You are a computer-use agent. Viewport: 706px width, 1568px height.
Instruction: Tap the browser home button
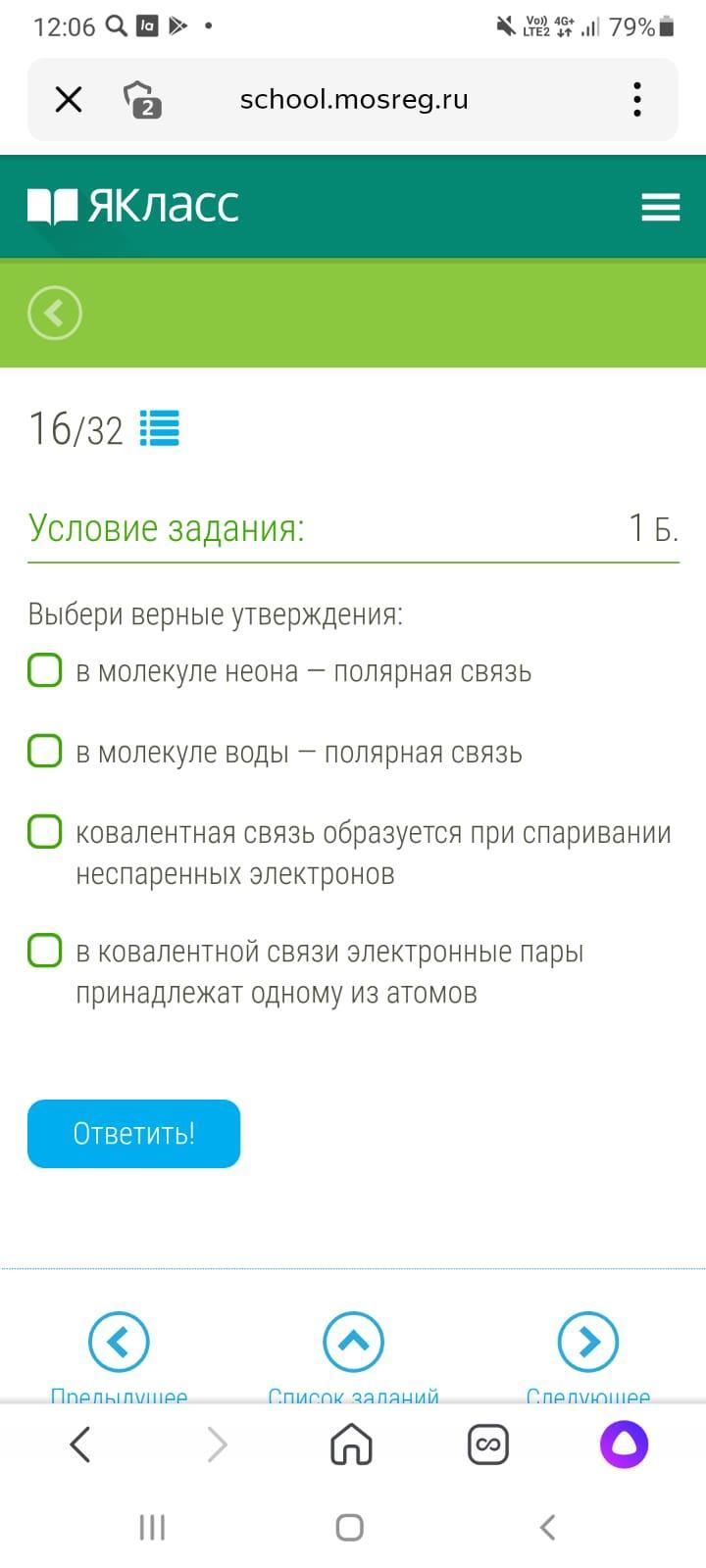tap(352, 1445)
